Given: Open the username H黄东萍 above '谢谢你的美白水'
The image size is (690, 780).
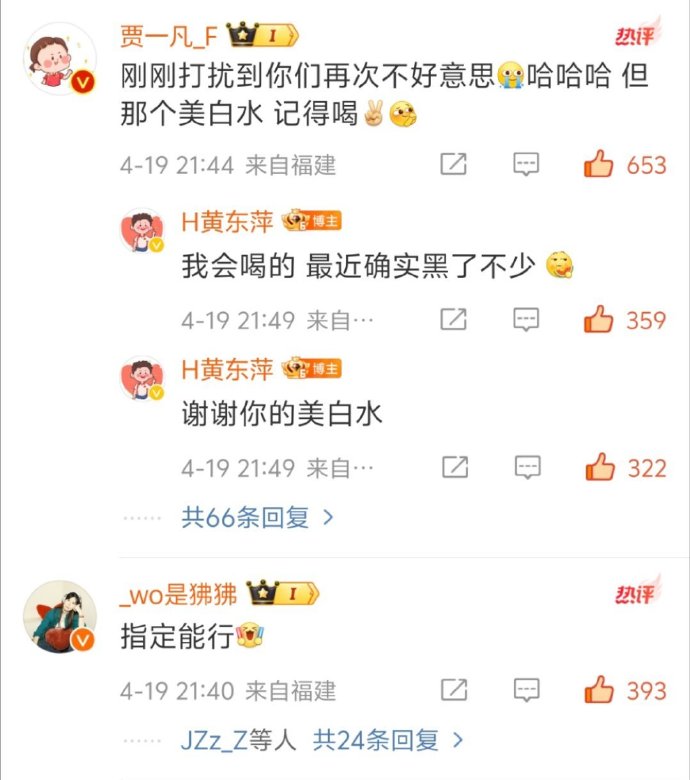Looking at the screenshot, I should 227,369.
